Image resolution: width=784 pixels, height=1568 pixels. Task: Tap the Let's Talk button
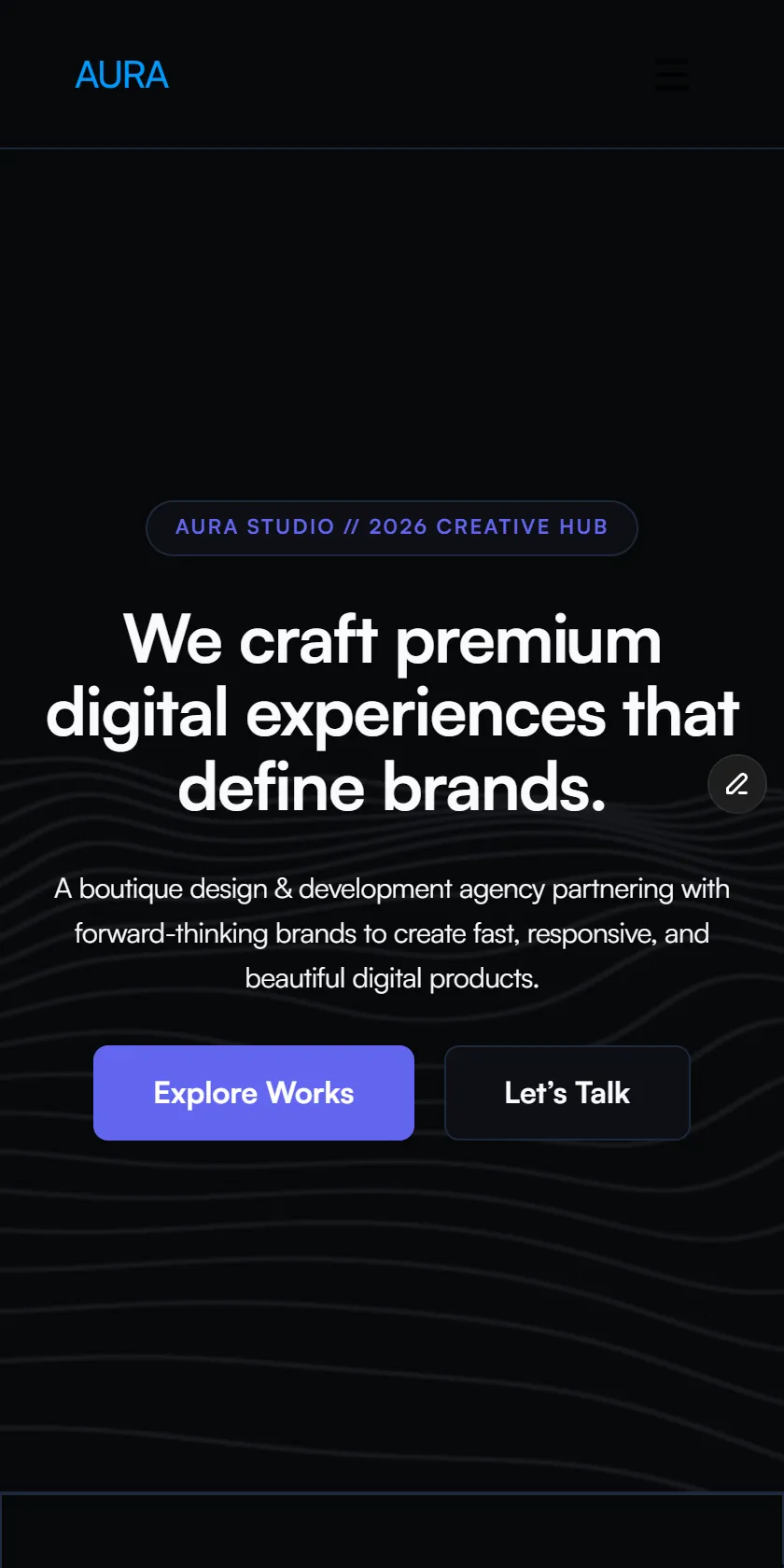pos(567,1093)
